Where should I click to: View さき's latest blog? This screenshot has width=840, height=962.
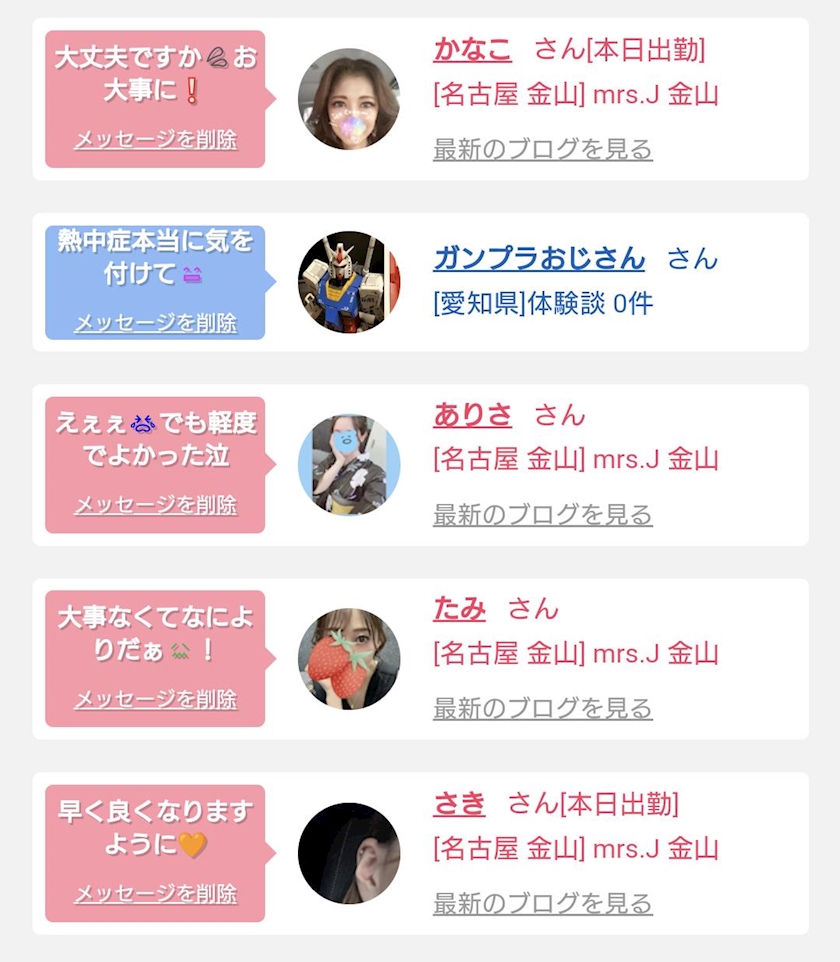[x=542, y=904]
